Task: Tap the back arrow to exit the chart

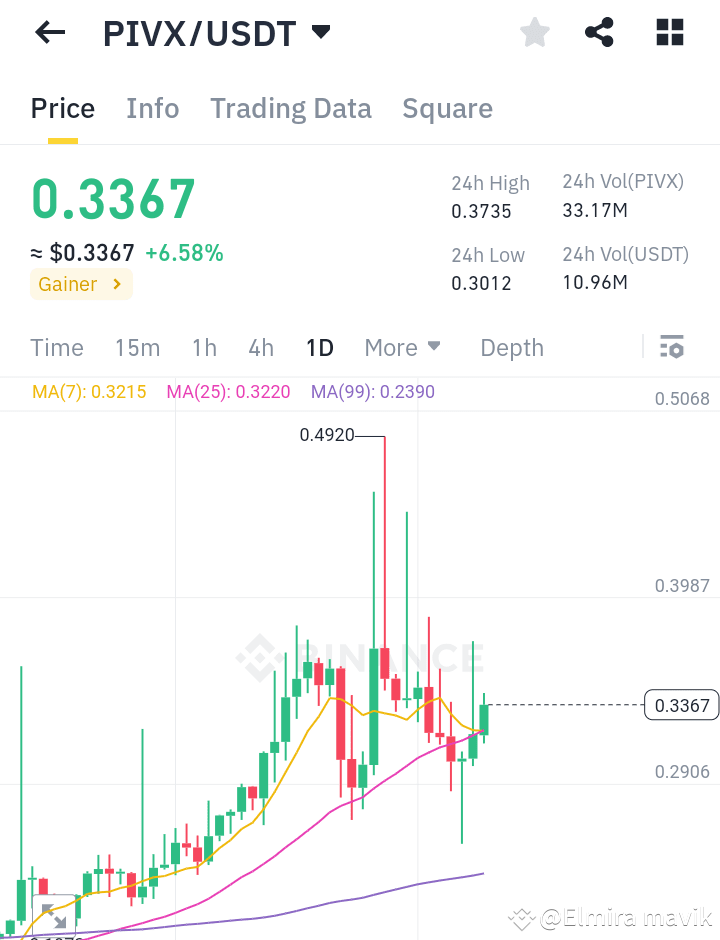Action: click(48, 32)
